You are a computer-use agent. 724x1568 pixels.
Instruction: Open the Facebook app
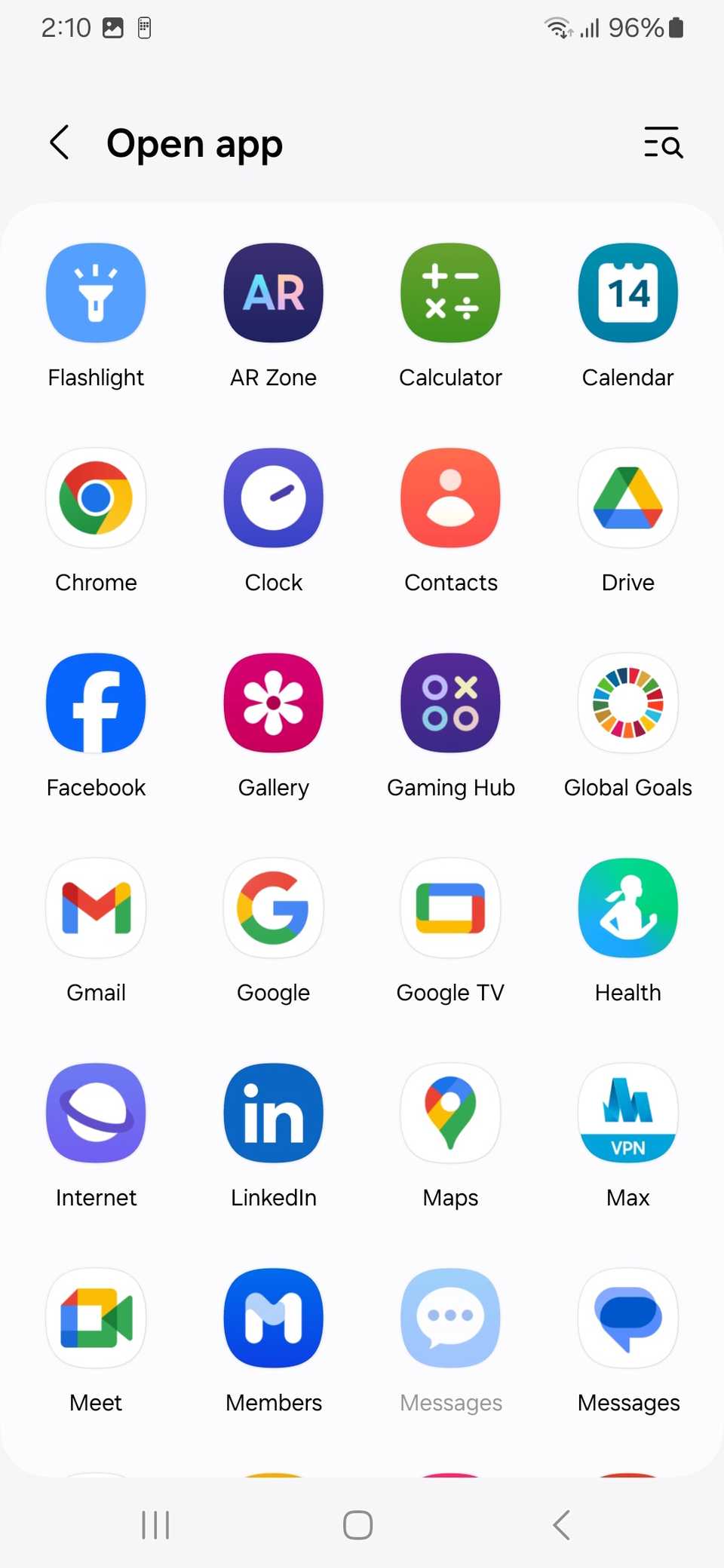(x=96, y=703)
